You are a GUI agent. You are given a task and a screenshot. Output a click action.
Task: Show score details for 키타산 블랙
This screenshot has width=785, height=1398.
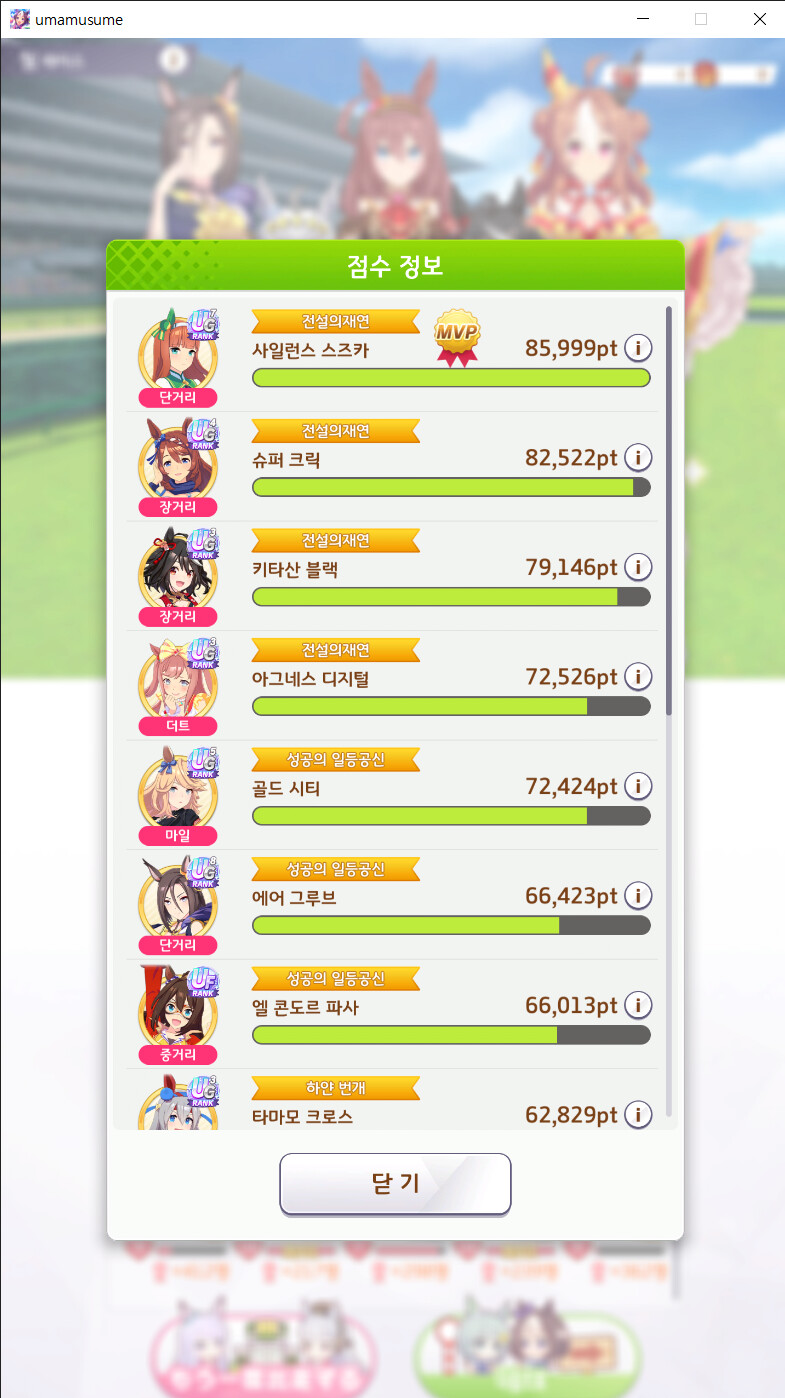(x=638, y=568)
